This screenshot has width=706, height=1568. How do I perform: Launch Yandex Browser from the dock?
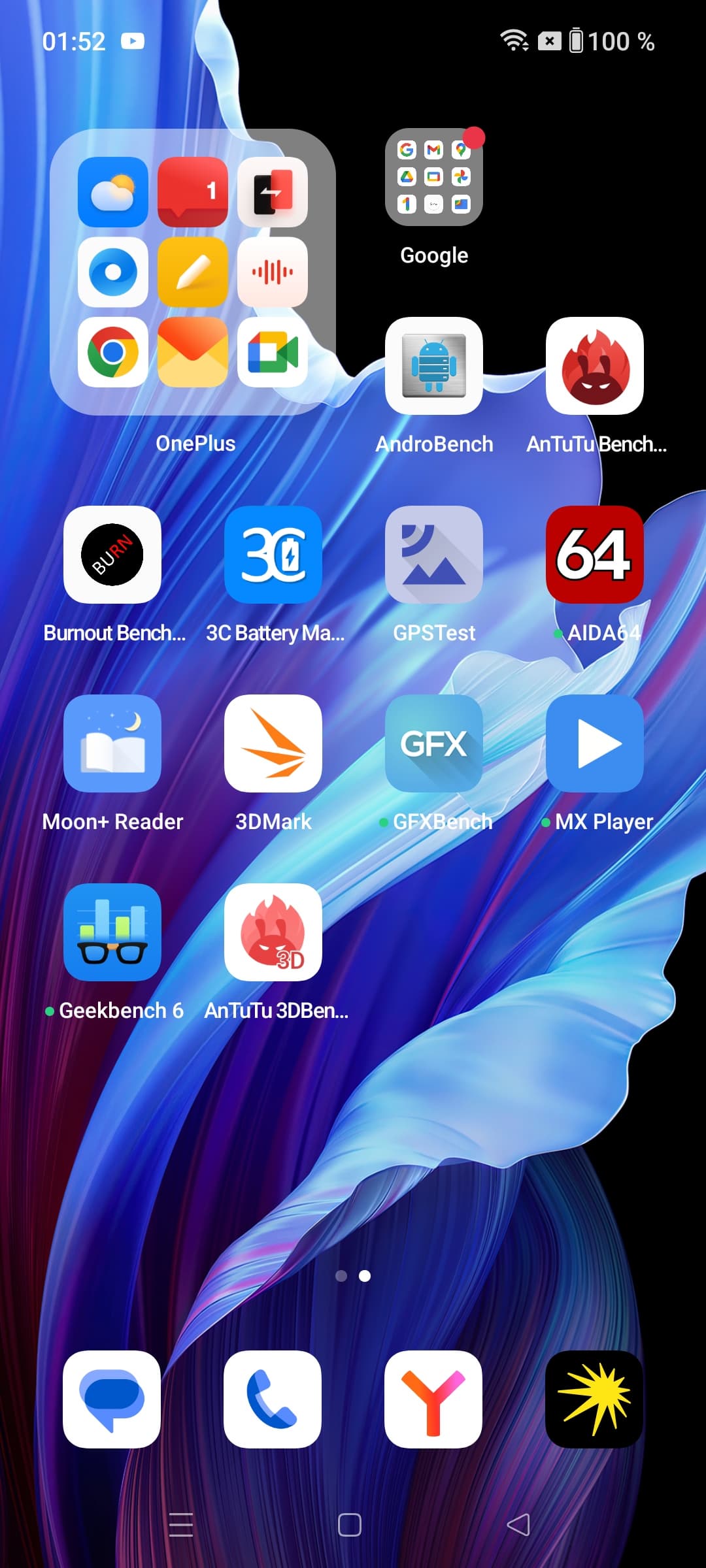point(433,1399)
